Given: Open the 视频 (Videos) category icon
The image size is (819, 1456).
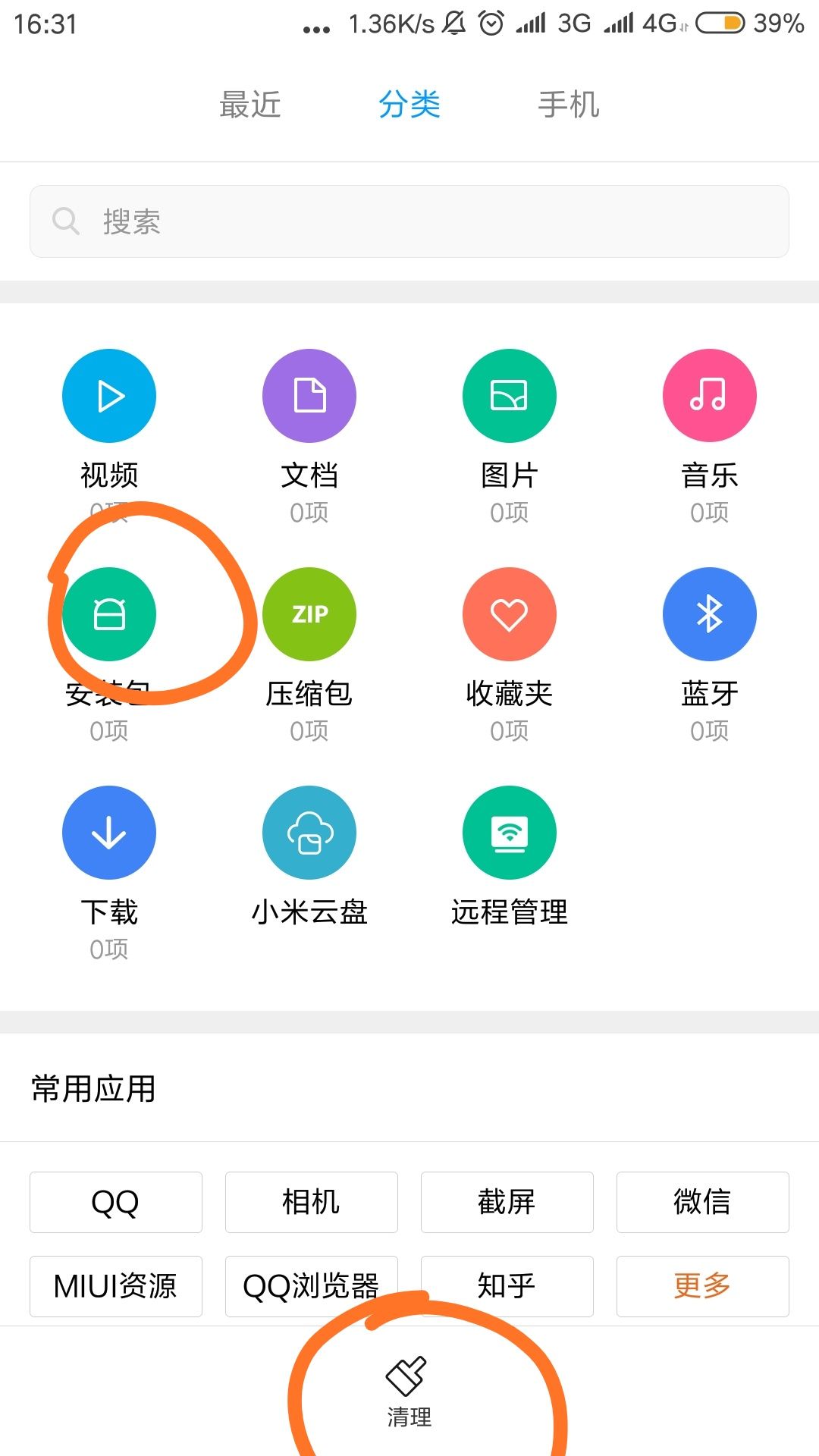Looking at the screenshot, I should [108, 395].
